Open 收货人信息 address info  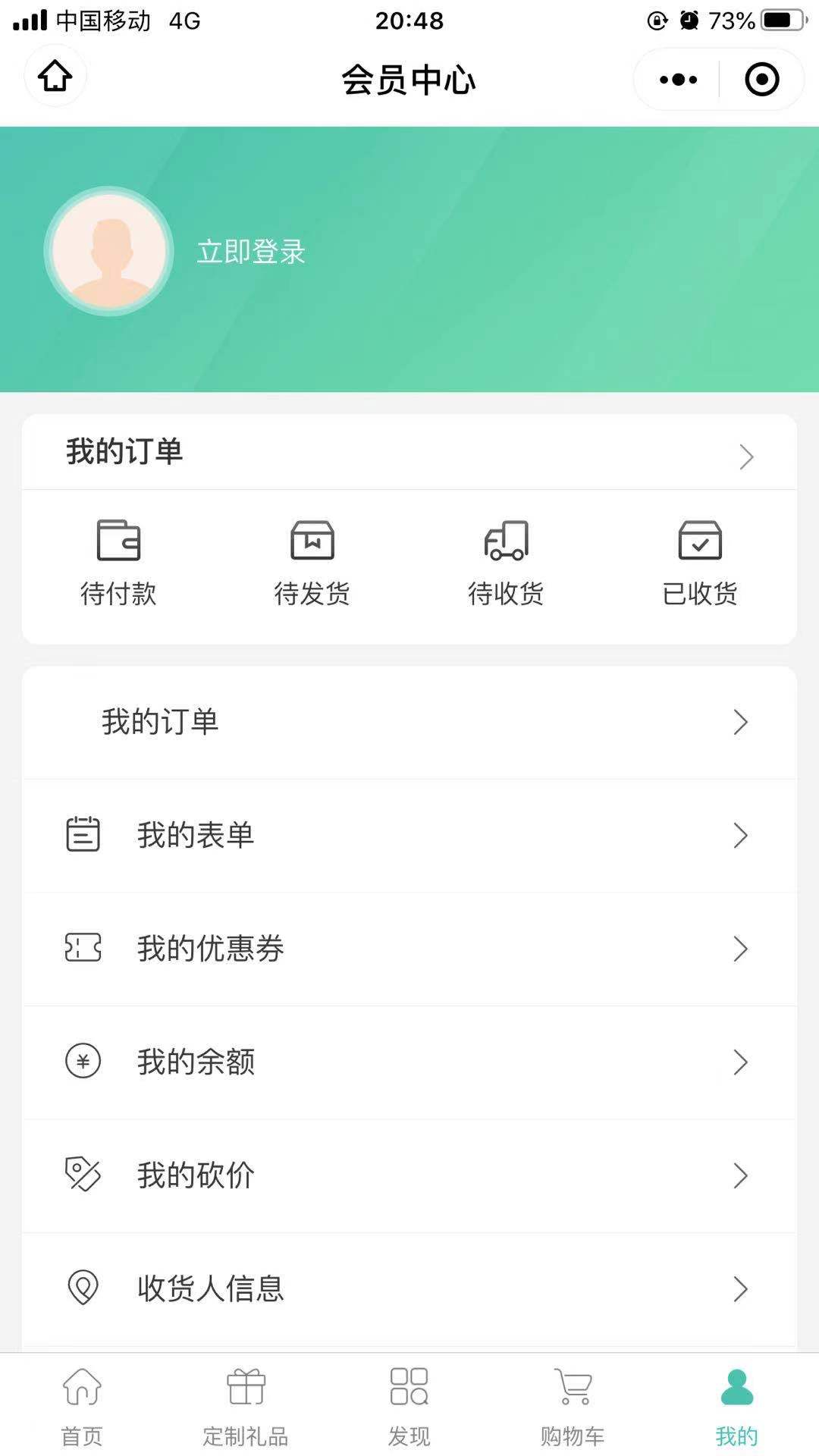pyautogui.click(x=409, y=1288)
